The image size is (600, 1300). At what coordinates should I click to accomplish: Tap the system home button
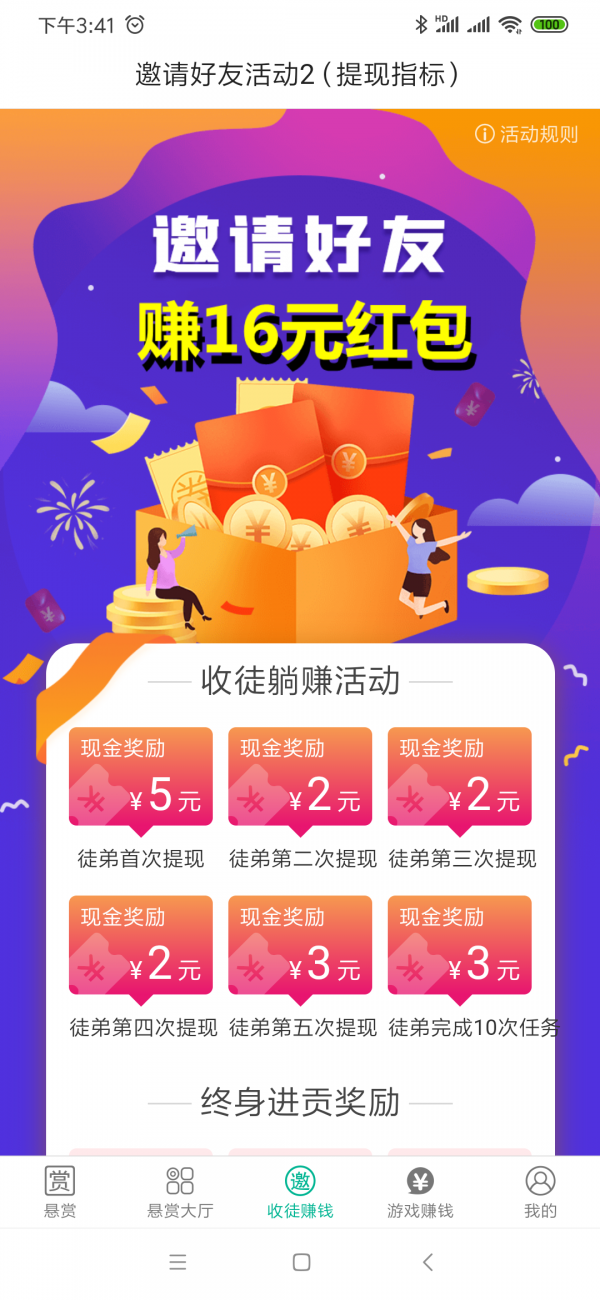(301, 1262)
